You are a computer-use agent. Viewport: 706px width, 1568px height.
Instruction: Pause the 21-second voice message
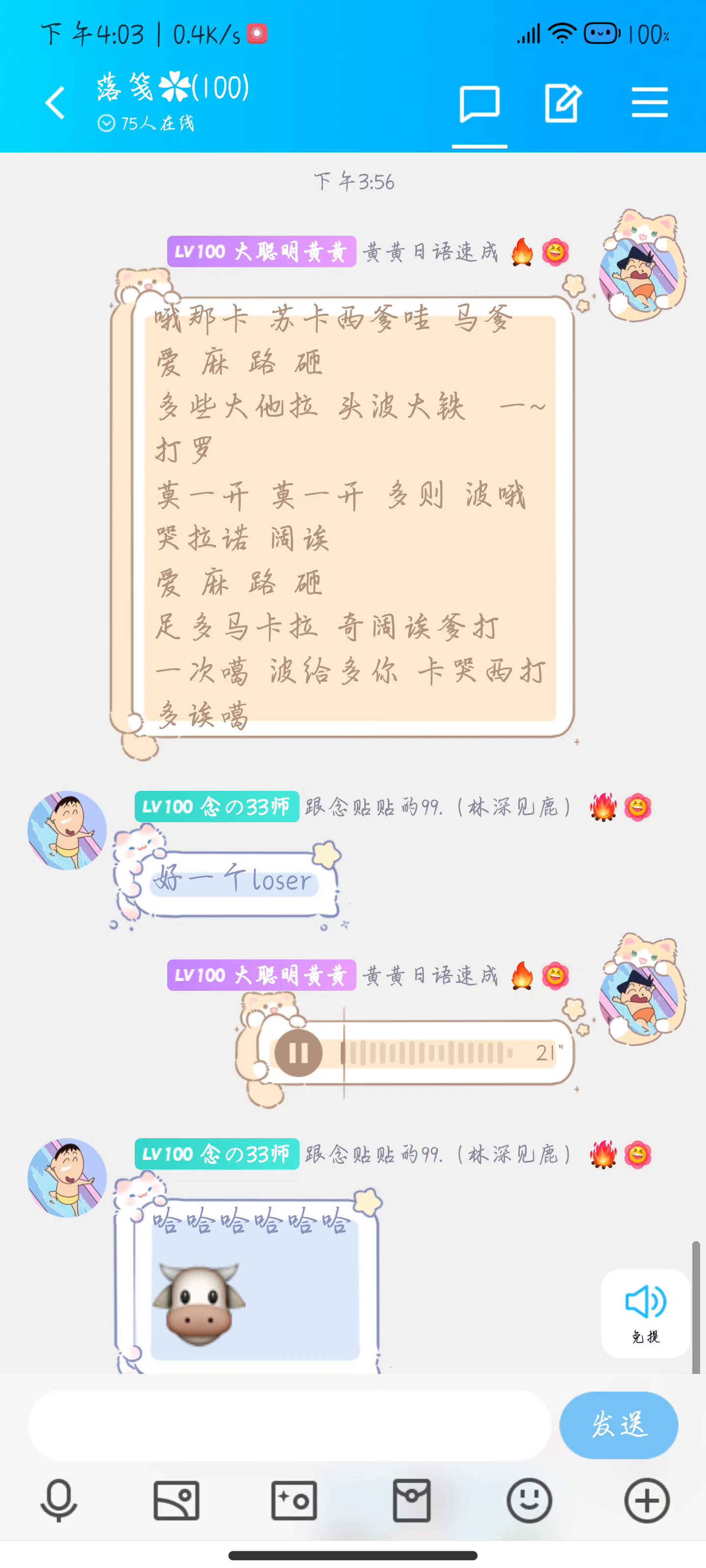pyautogui.click(x=299, y=1053)
